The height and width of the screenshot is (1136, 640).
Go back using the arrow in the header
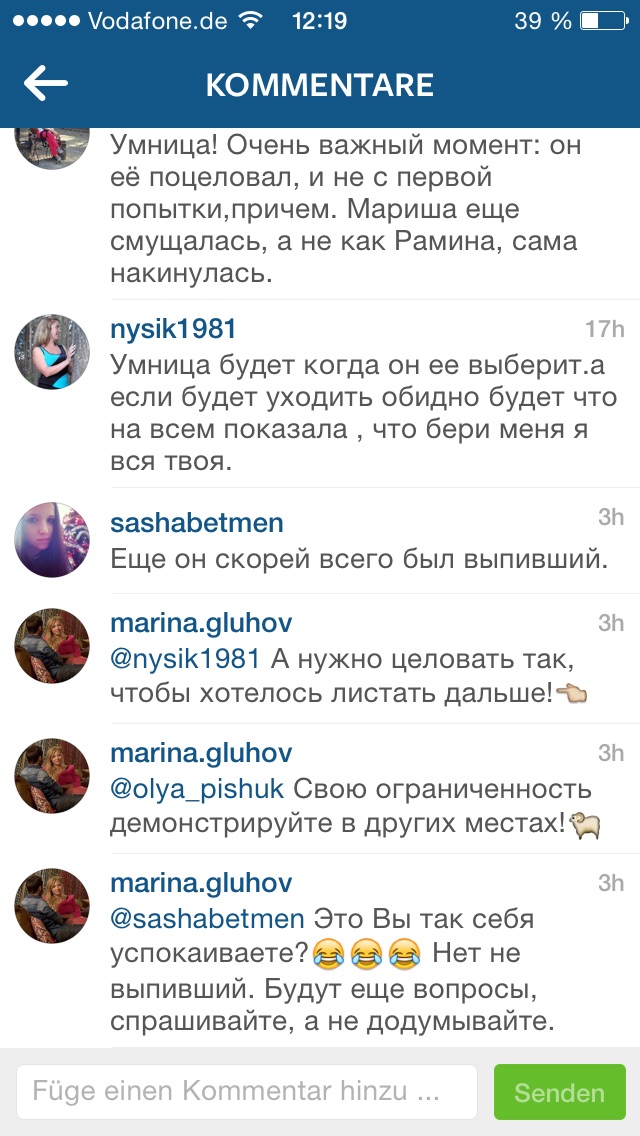click(45, 84)
